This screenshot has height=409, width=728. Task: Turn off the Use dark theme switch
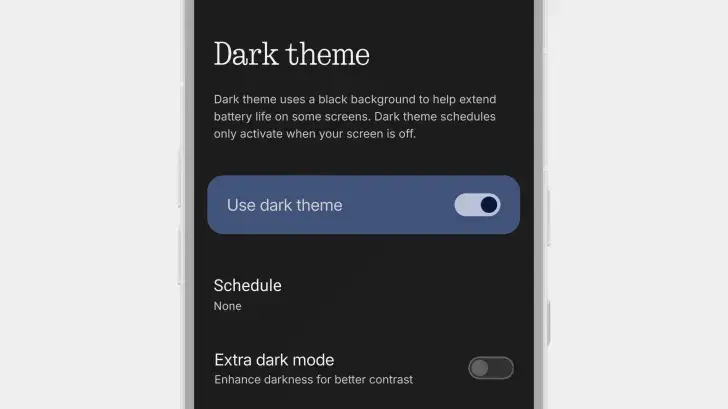point(477,205)
